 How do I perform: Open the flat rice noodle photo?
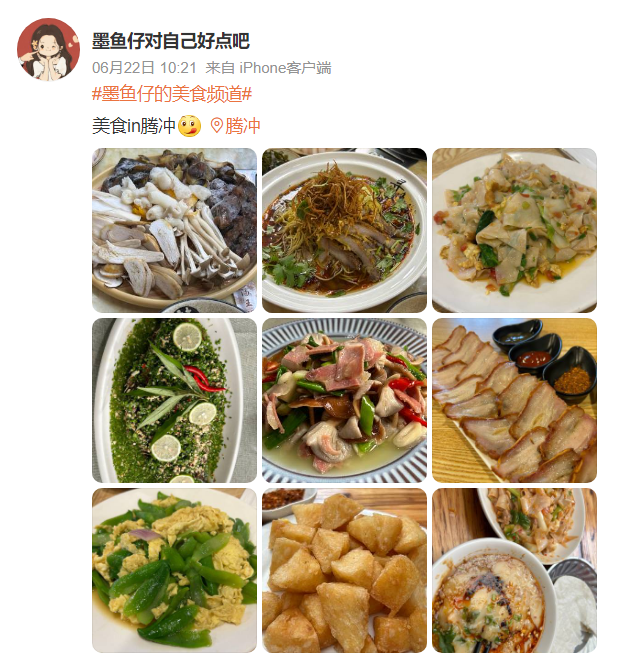(514, 230)
